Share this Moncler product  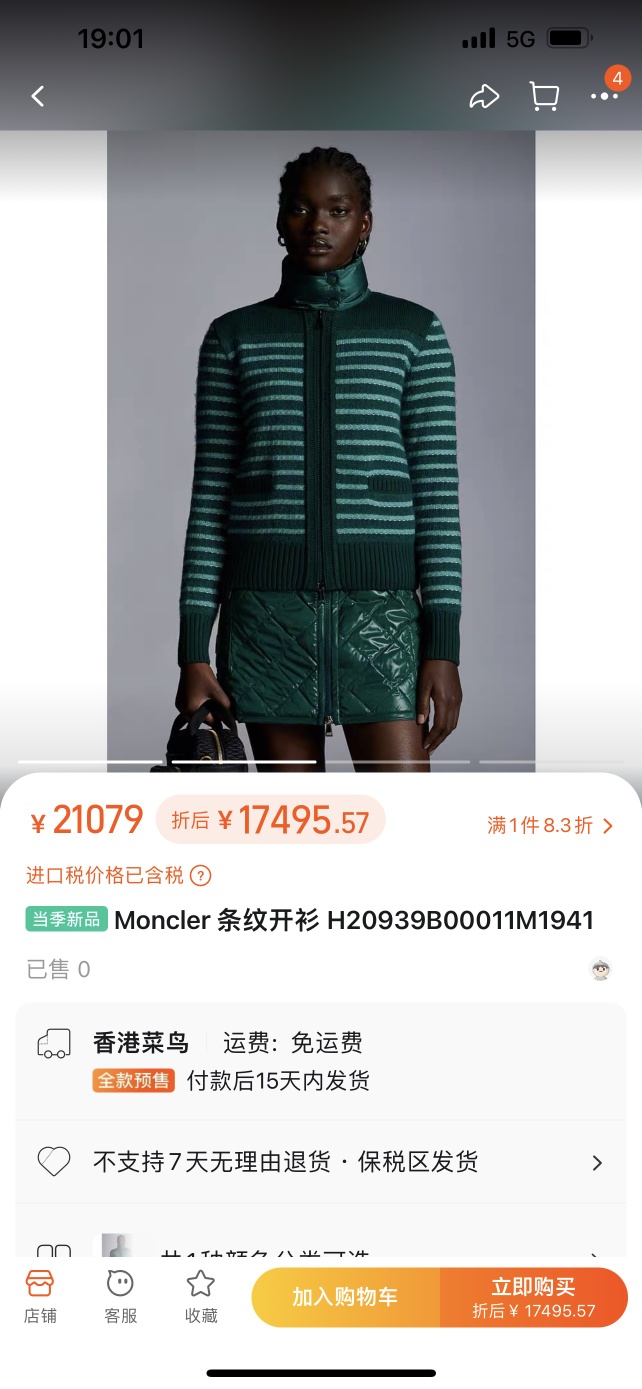coord(484,96)
